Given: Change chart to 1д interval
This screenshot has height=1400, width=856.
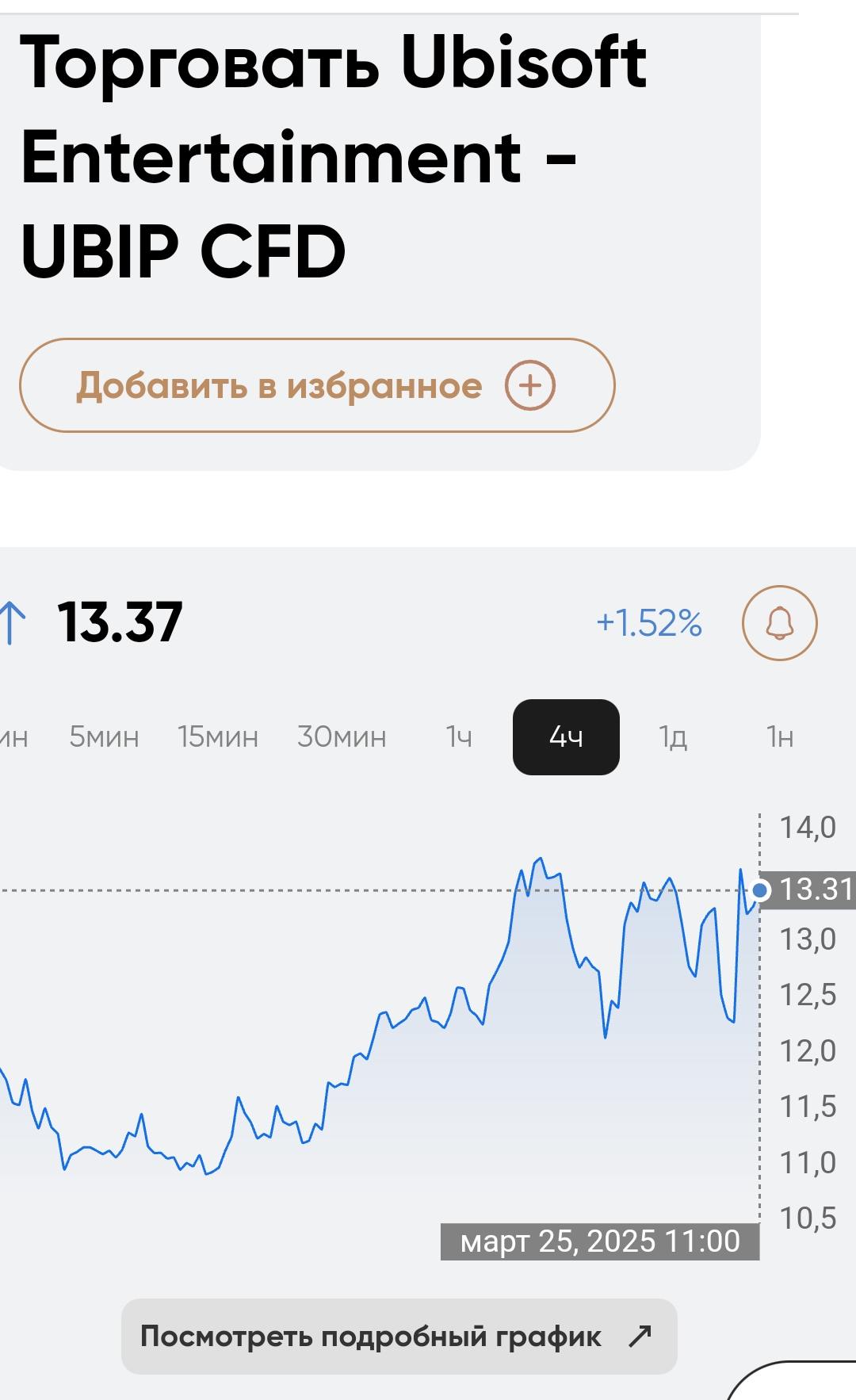Looking at the screenshot, I should 673,737.
